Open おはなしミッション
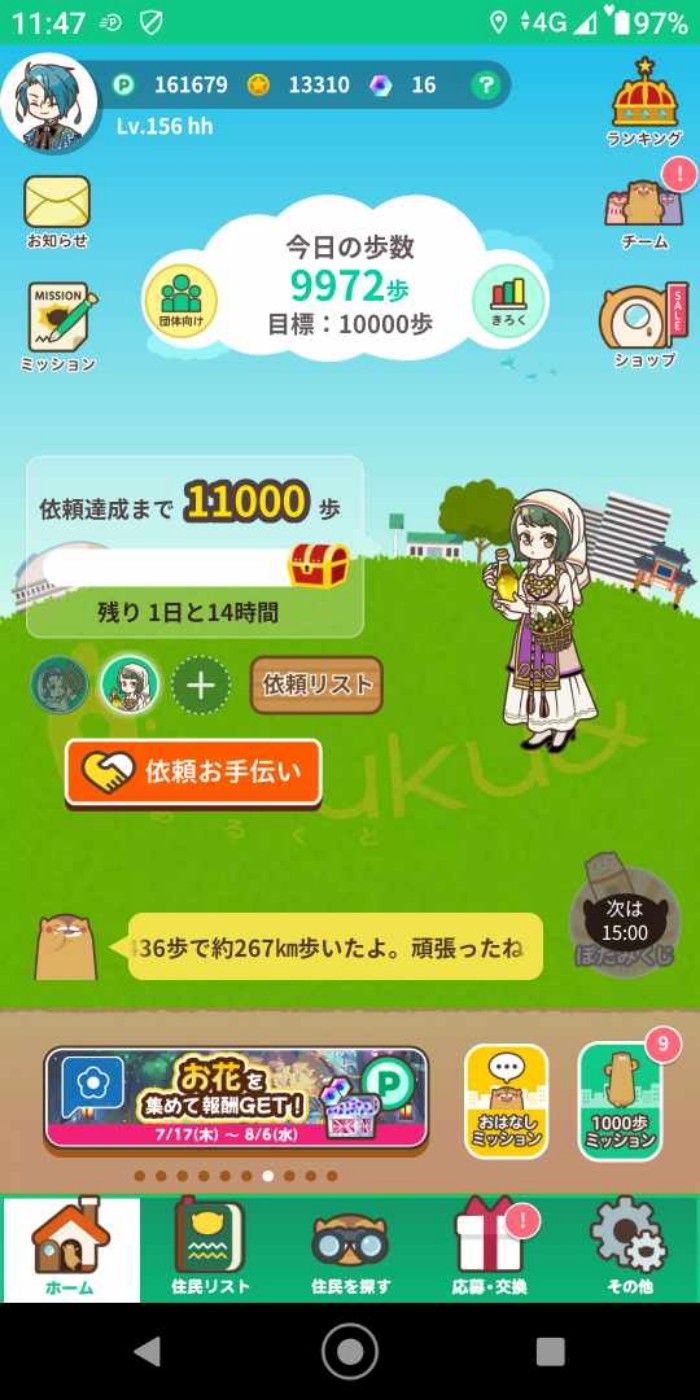700x1400 pixels. pos(506,1101)
